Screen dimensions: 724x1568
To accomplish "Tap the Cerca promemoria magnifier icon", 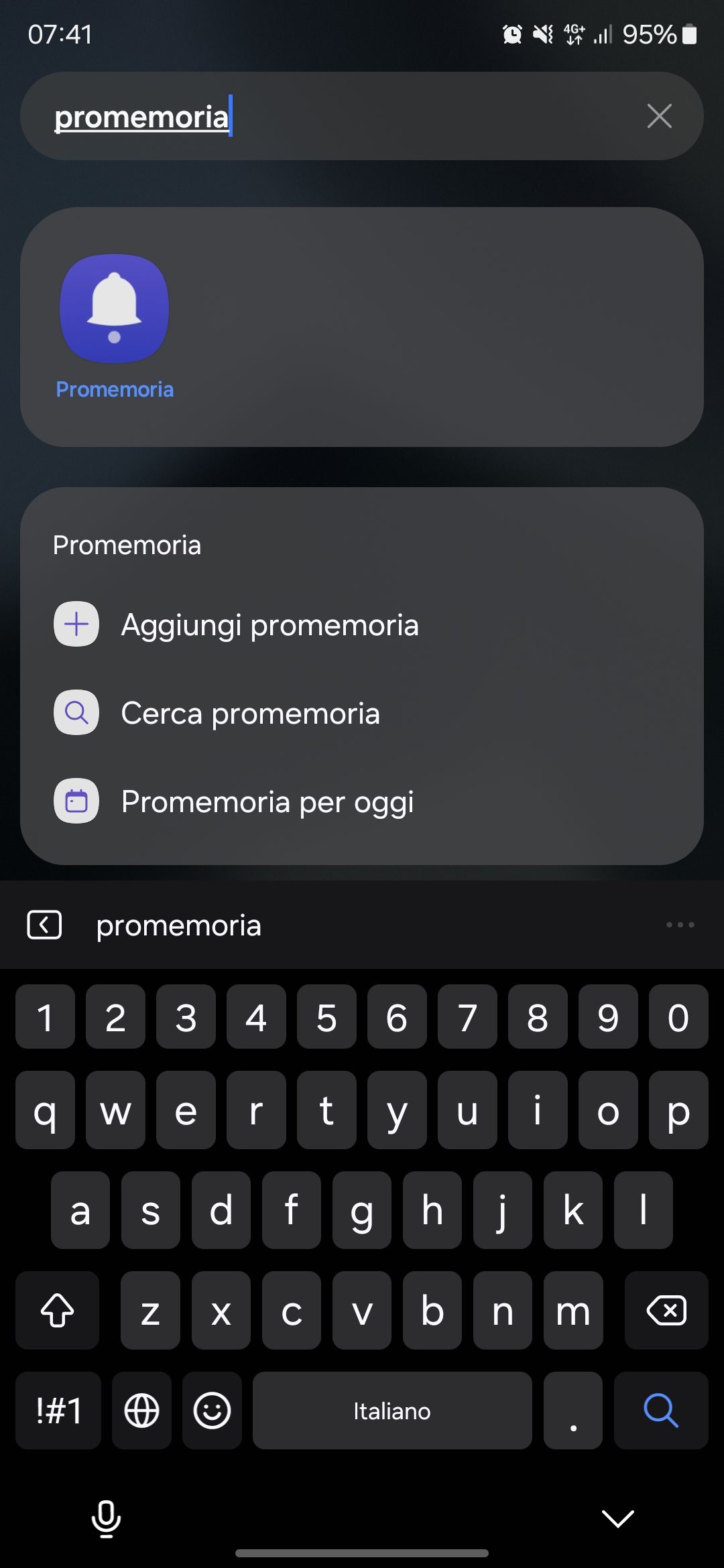I will pos(76,712).
